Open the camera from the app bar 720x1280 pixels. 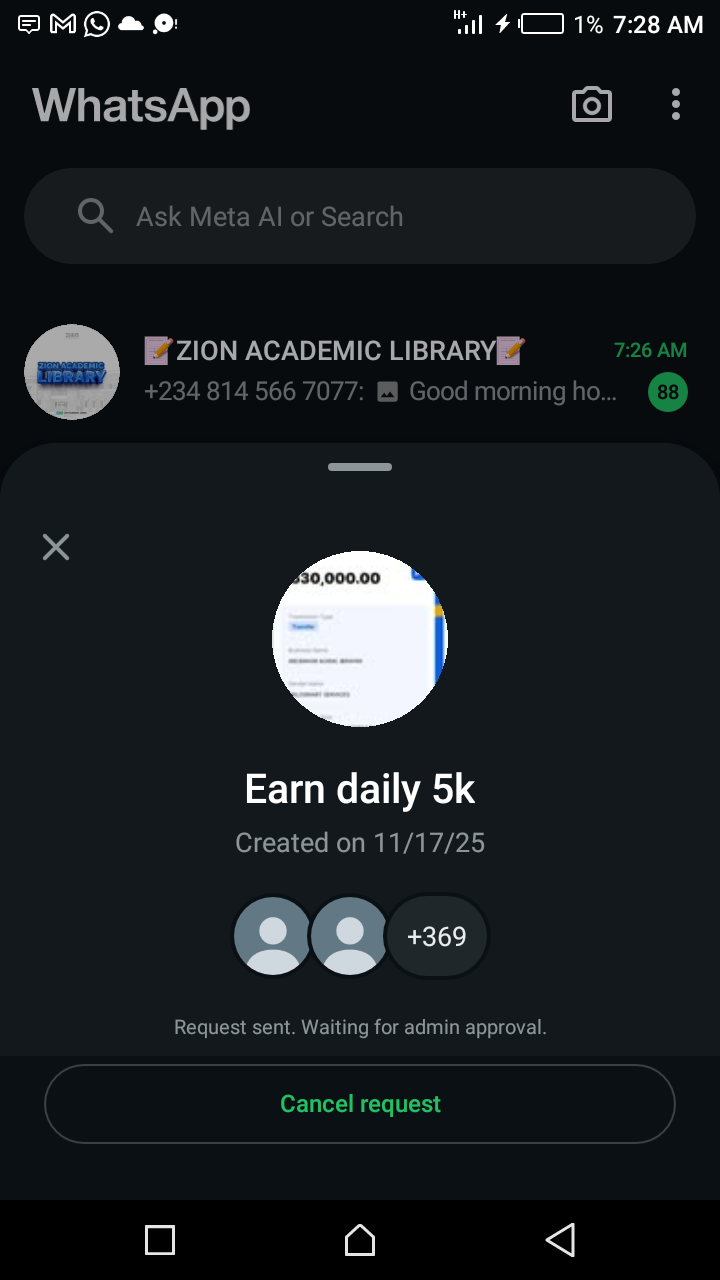tap(591, 105)
